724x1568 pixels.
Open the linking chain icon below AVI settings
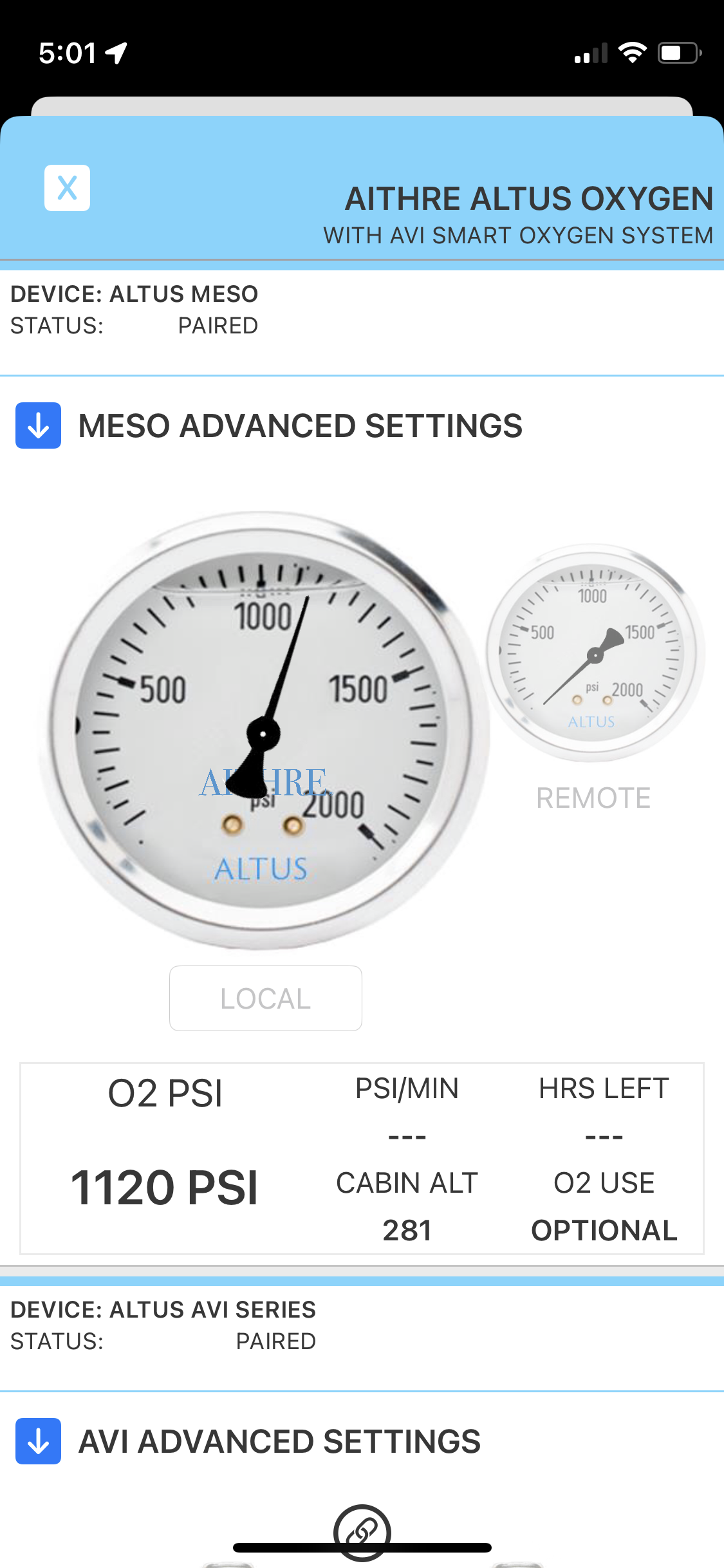(362, 1533)
